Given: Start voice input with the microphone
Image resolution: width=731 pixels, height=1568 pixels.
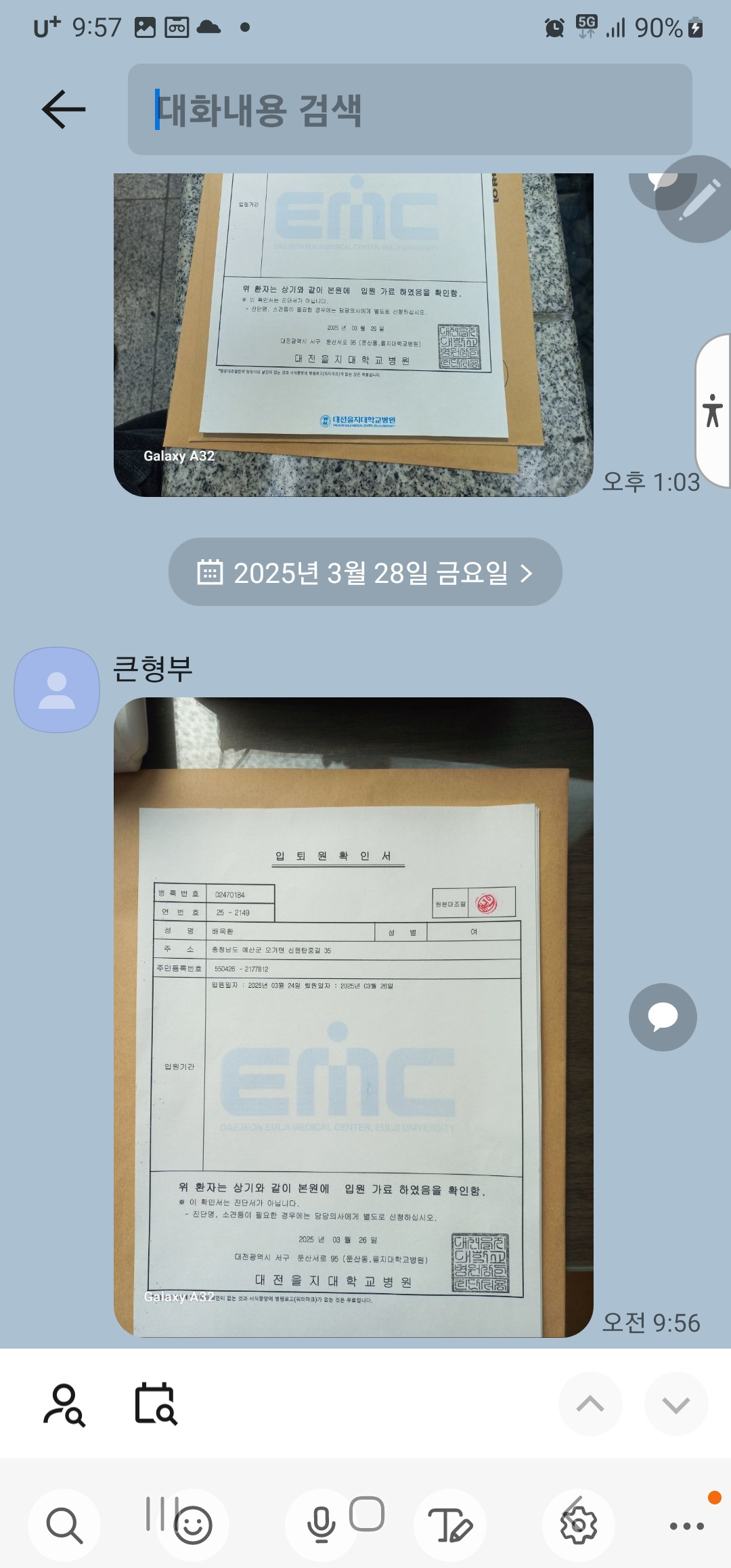Looking at the screenshot, I should 322,1525.
